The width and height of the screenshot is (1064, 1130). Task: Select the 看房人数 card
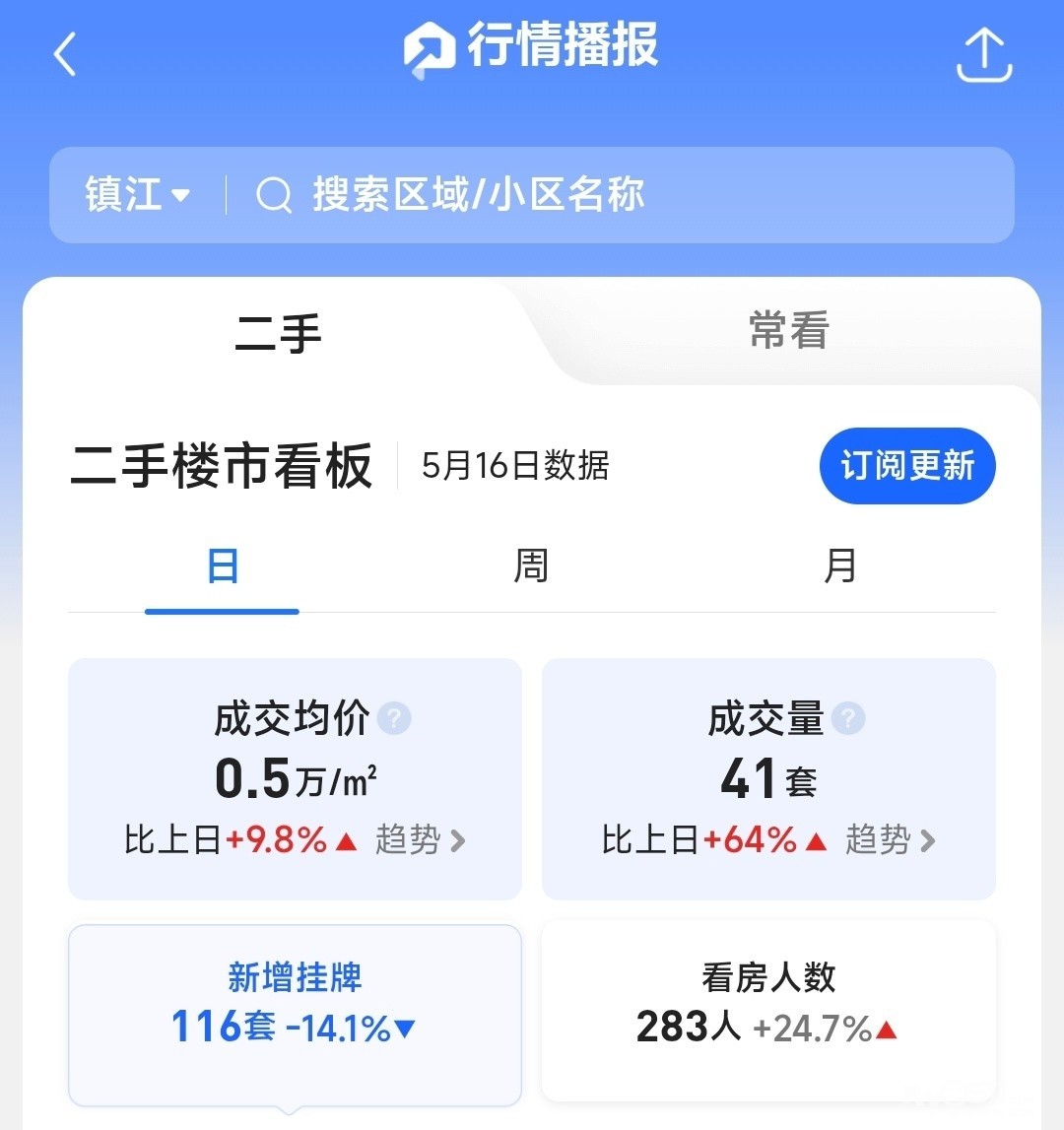768,1011
